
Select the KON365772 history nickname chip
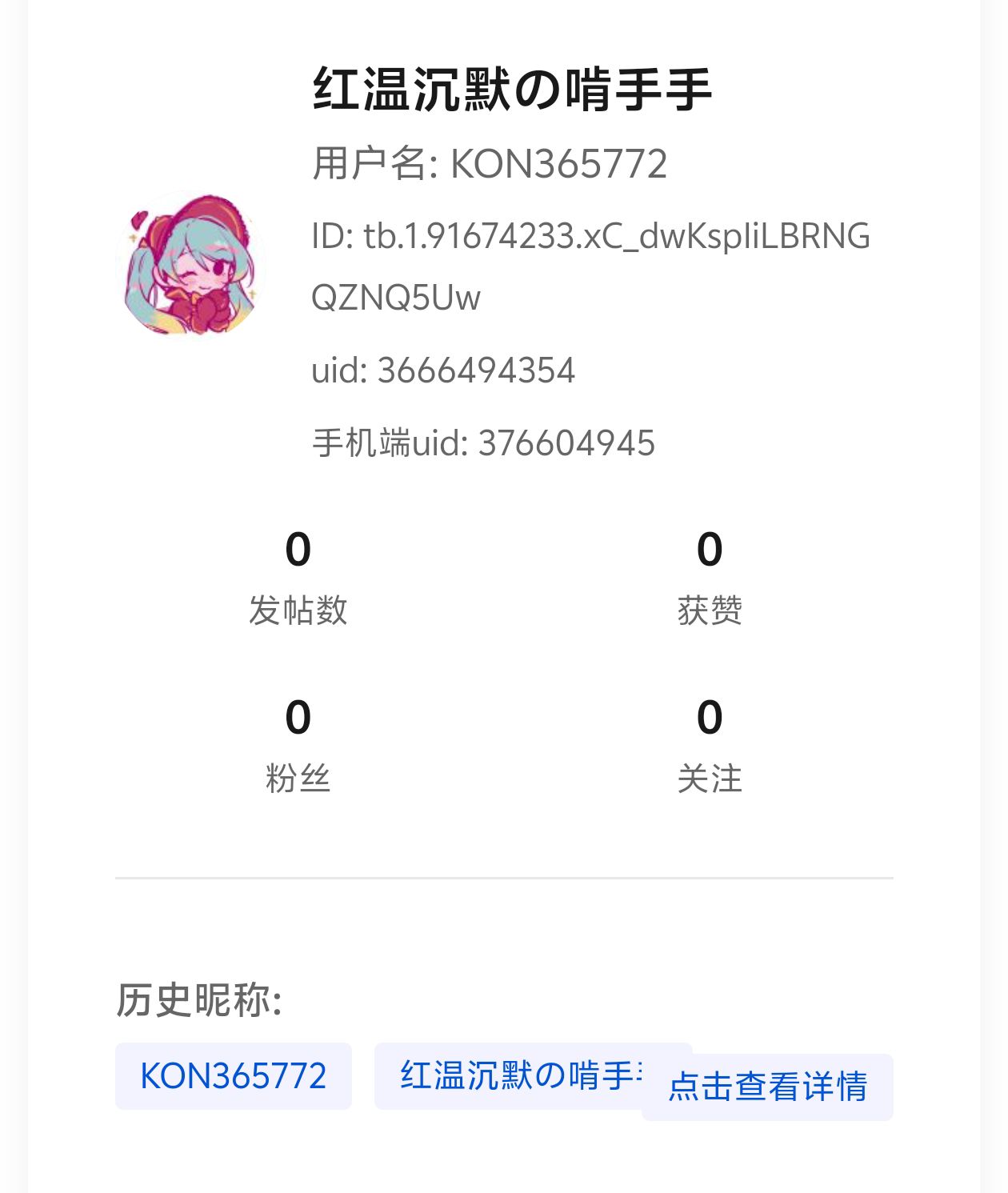click(233, 1075)
